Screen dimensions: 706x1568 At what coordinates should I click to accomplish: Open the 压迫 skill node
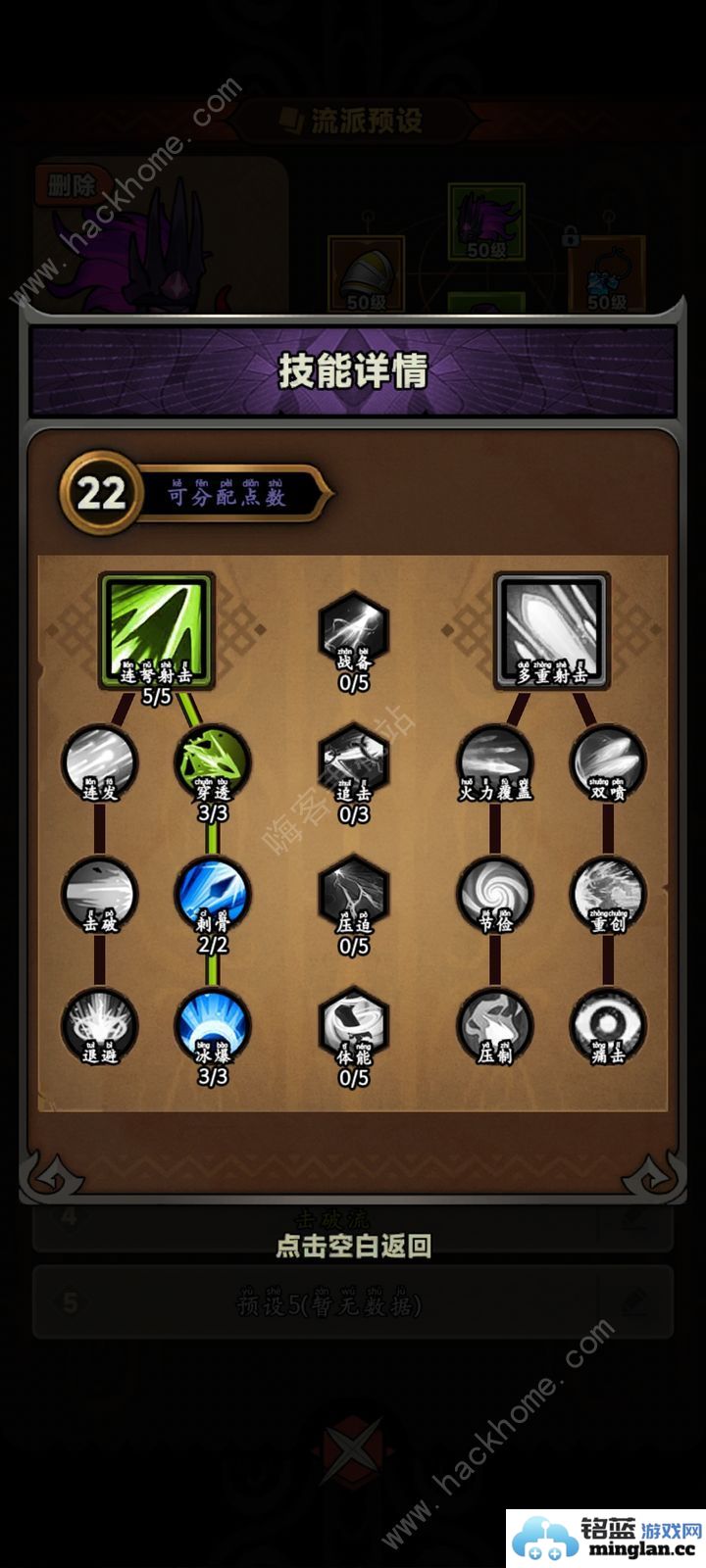(x=354, y=894)
